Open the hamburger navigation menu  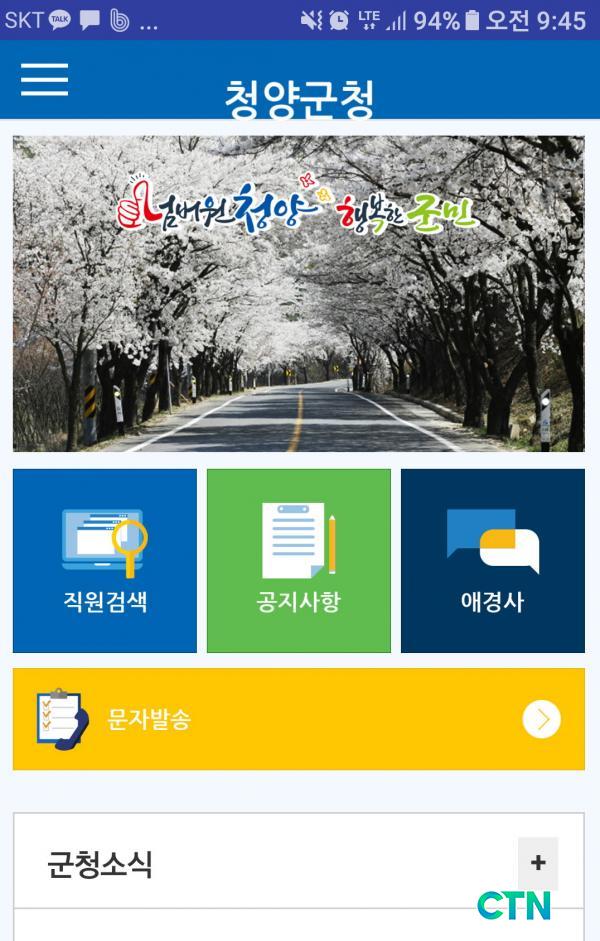point(44,79)
